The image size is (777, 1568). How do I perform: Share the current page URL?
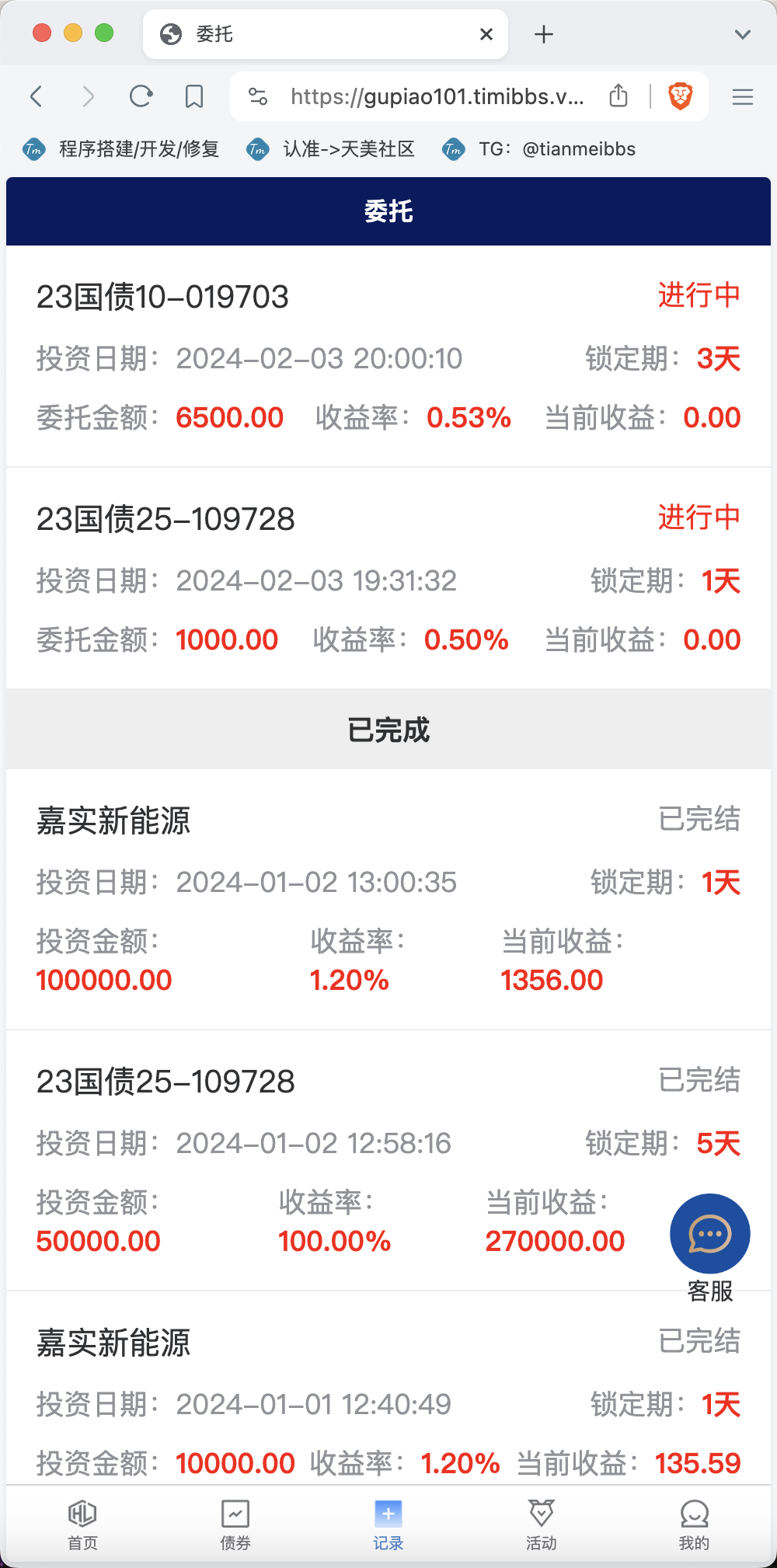click(x=618, y=96)
